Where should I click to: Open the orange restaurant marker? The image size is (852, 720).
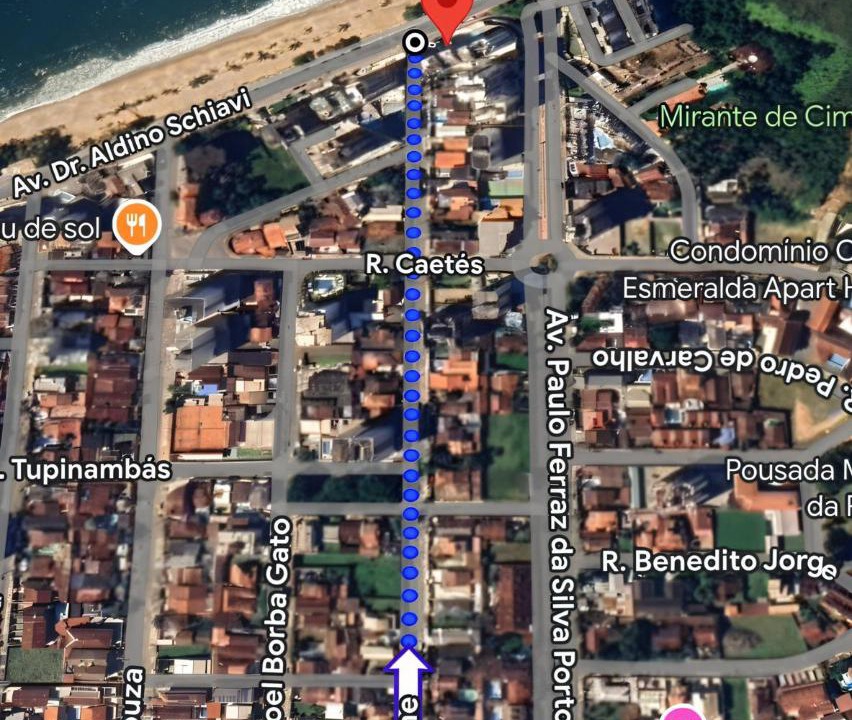tap(137, 225)
